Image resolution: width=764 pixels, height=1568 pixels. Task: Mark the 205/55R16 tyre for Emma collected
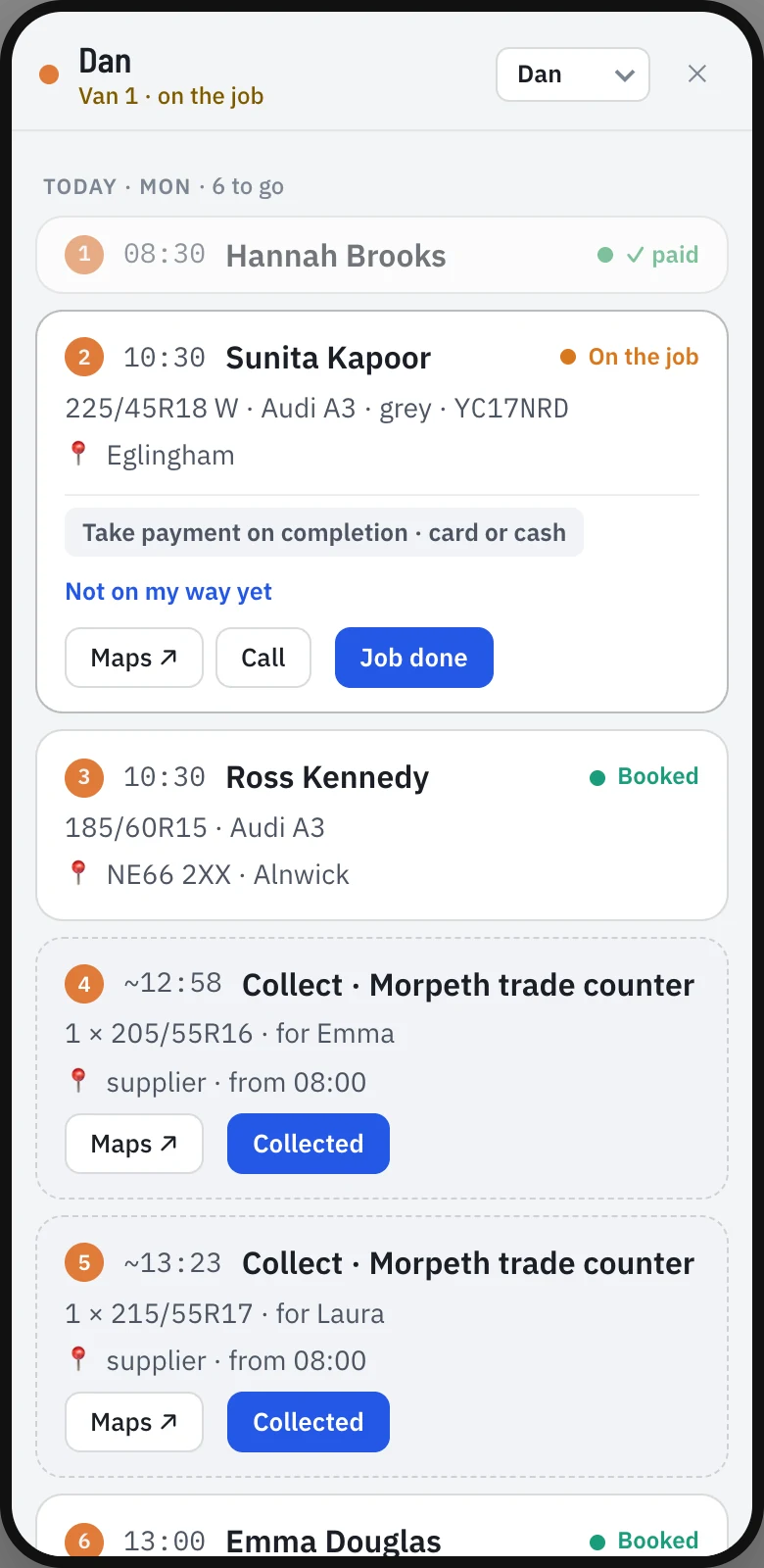pos(309,1144)
